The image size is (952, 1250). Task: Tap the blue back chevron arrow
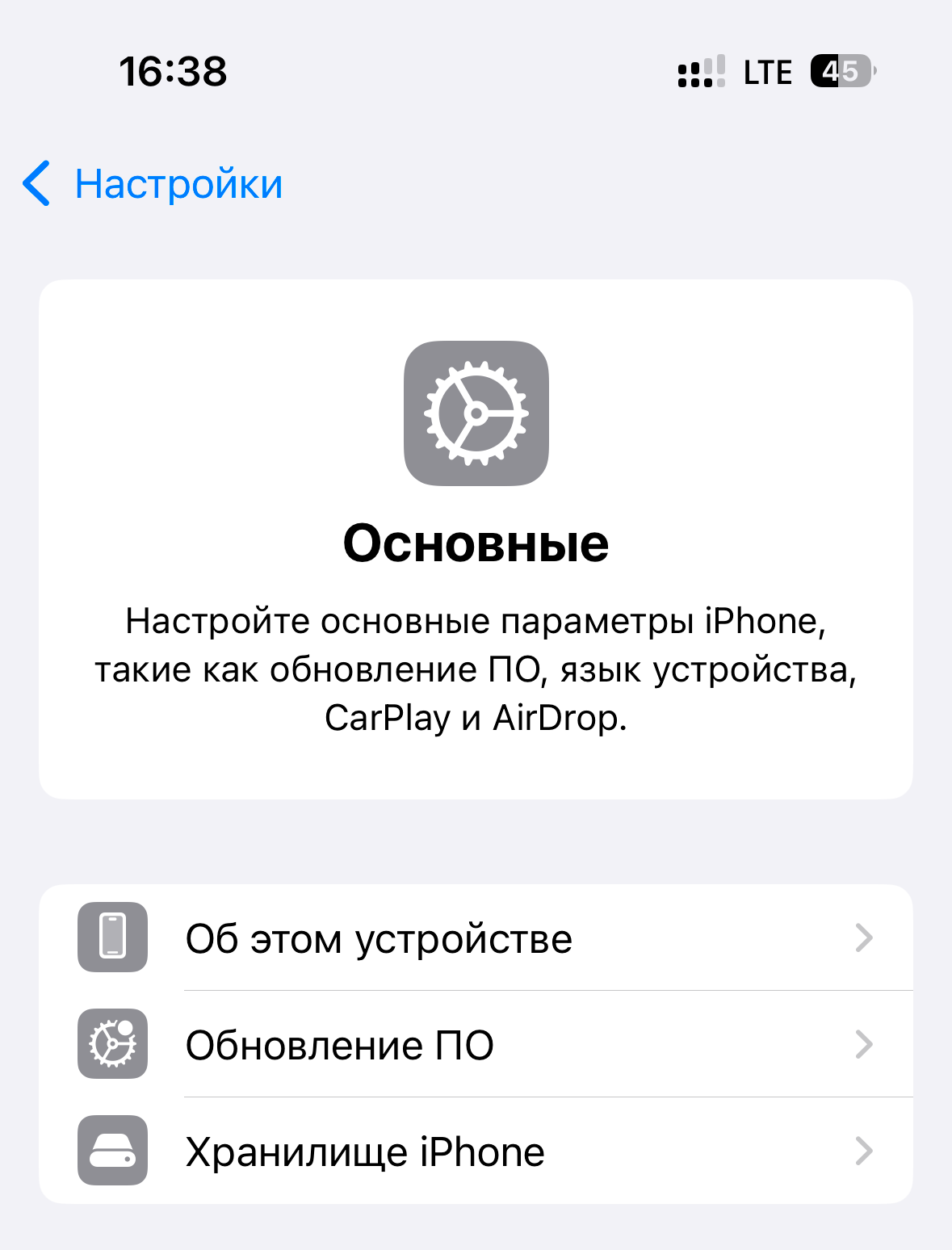pos(36,184)
